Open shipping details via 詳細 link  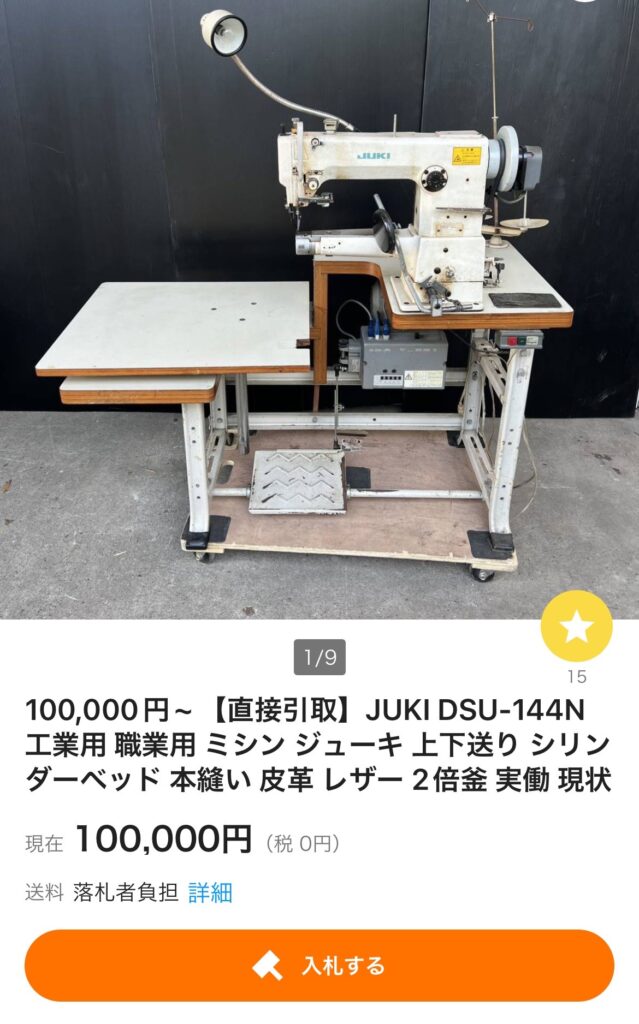(x=210, y=892)
